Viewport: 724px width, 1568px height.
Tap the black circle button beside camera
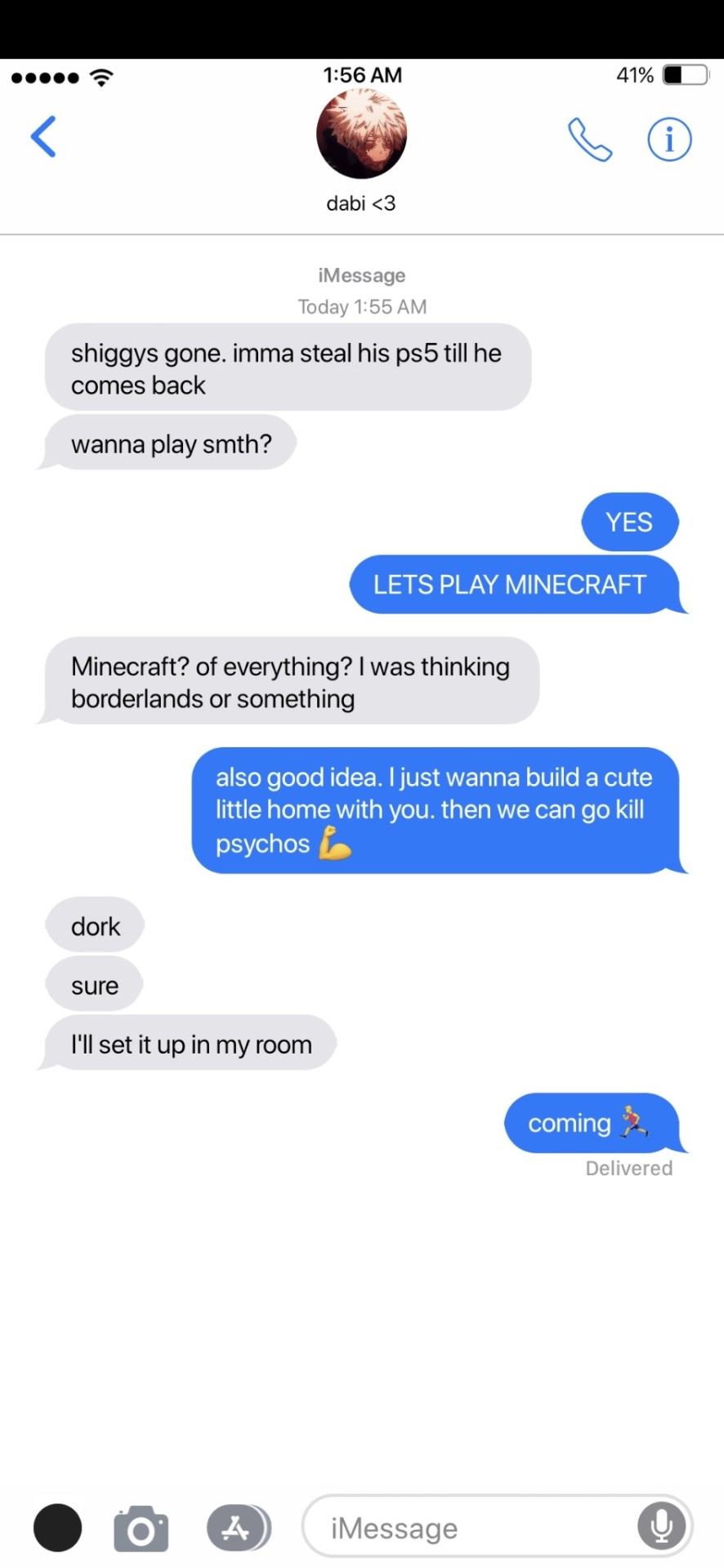click(57, 1527)
